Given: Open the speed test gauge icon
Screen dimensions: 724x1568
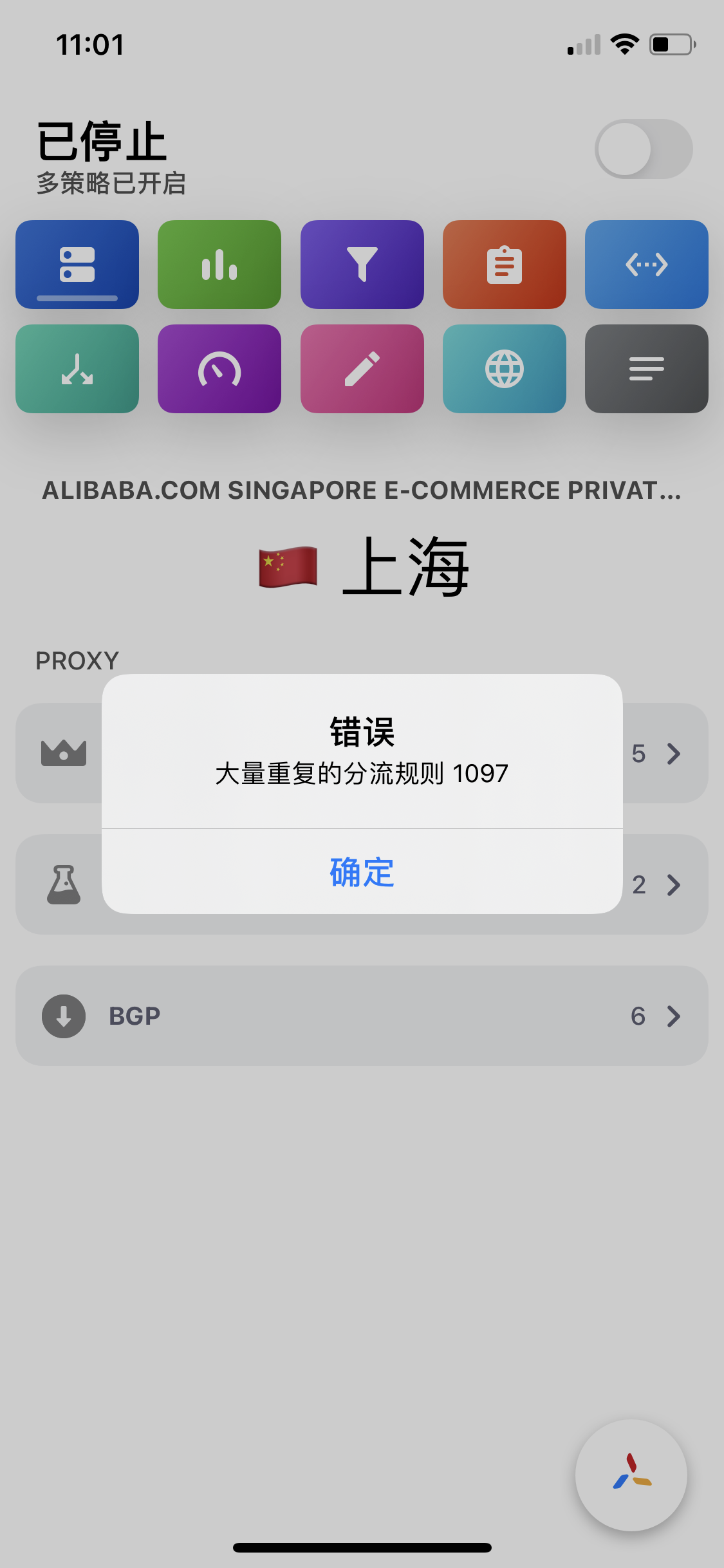Looking at the screenshot, I should (x=219, y=368).
